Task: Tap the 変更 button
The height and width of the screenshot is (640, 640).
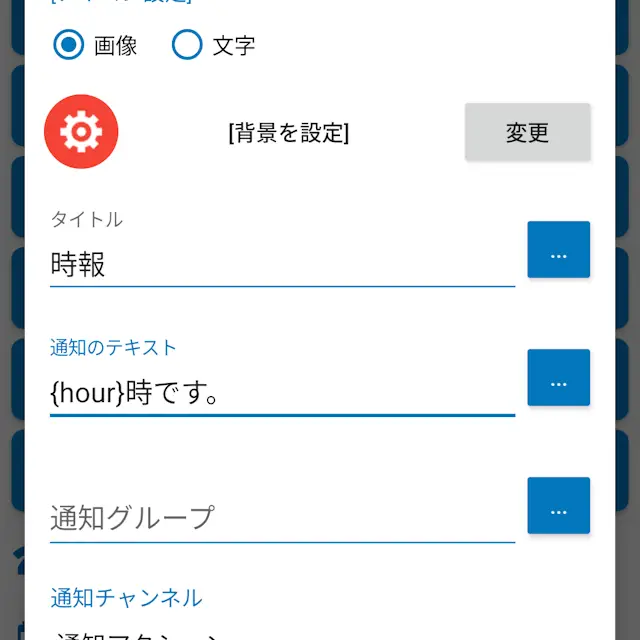Action: 527,132
